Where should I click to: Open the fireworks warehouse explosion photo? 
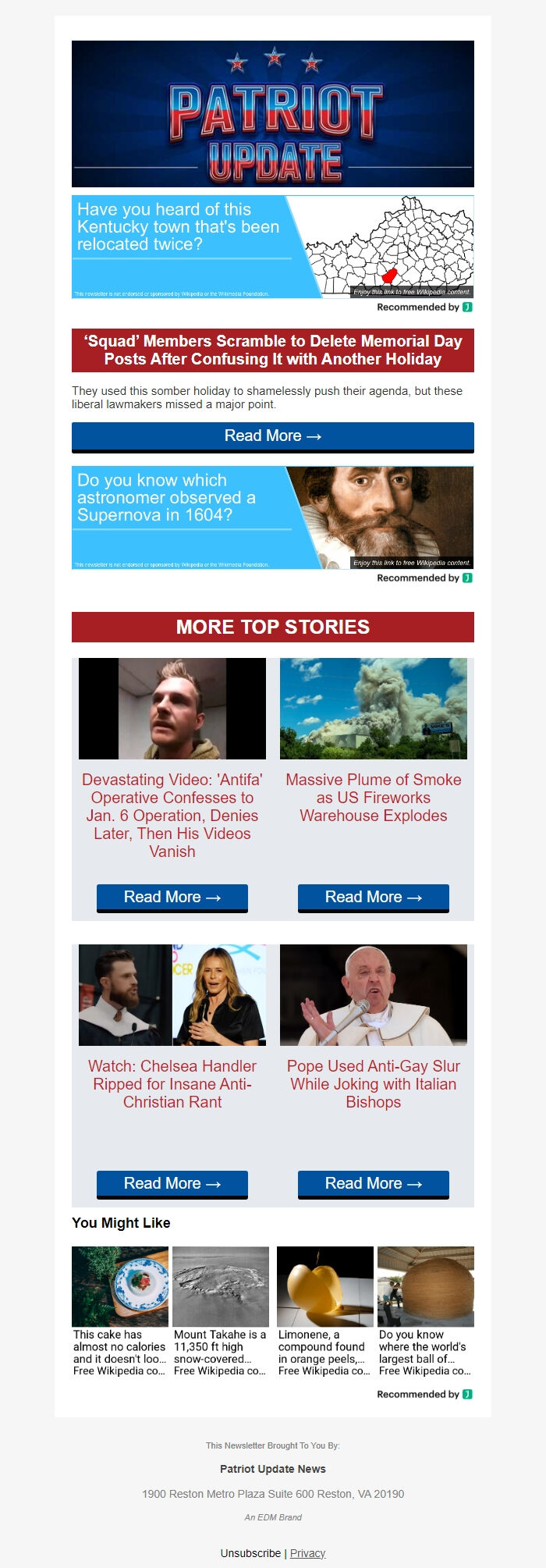click(374, 709)
